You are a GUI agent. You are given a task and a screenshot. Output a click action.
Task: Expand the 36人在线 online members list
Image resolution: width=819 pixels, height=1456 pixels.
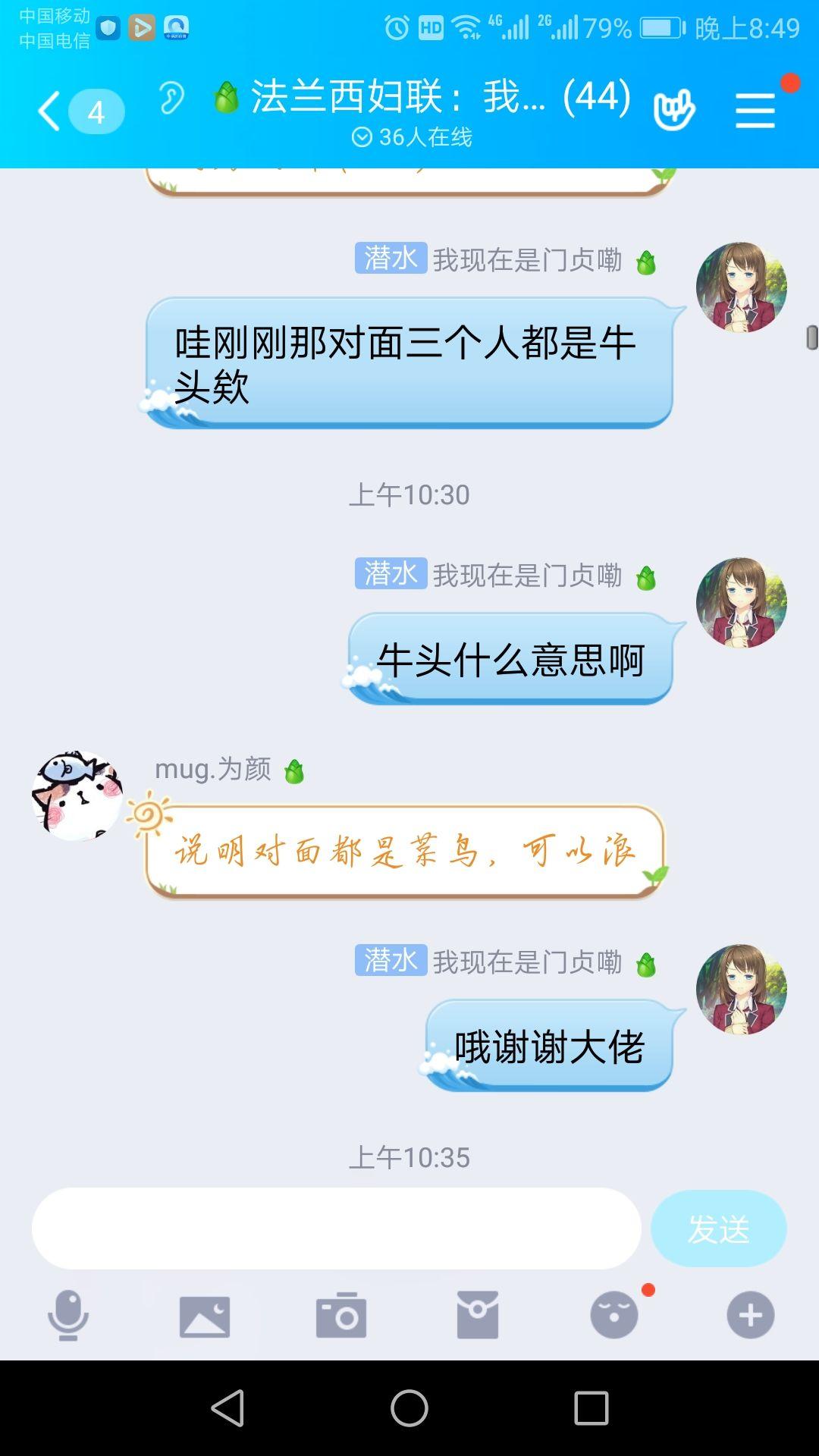409,135
